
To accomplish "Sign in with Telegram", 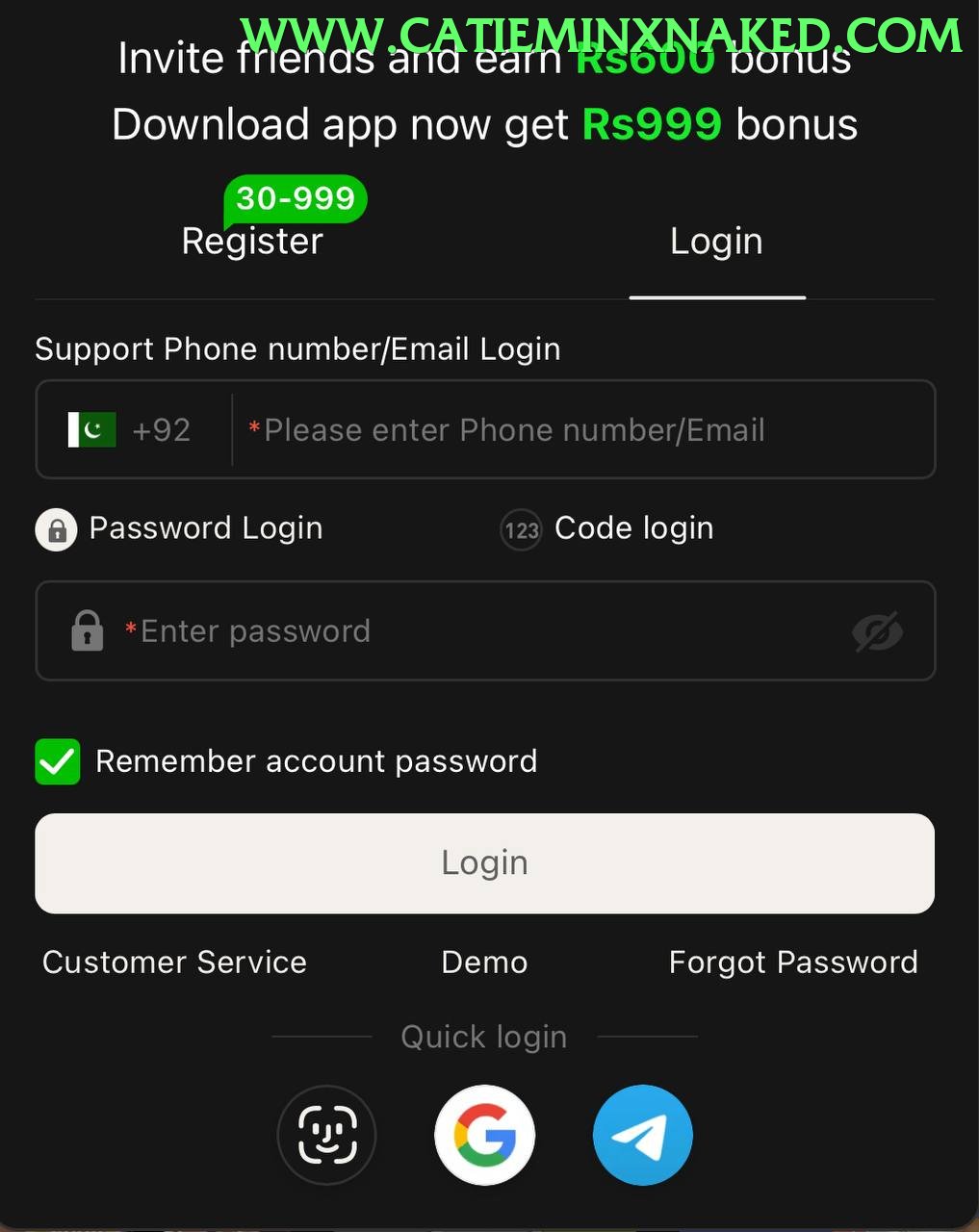I will pyautogui.click(x=642, y=1136).
